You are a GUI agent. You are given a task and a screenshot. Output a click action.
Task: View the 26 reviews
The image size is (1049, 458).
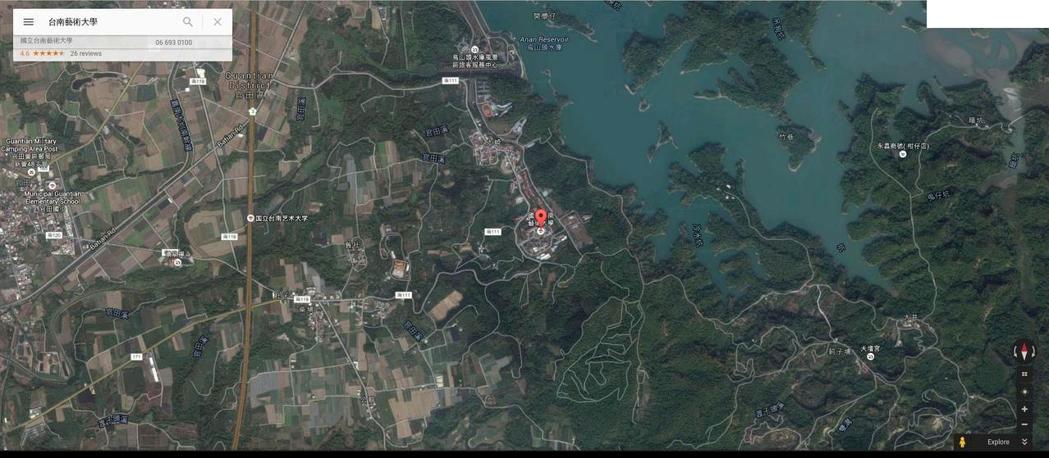point(86,53)
